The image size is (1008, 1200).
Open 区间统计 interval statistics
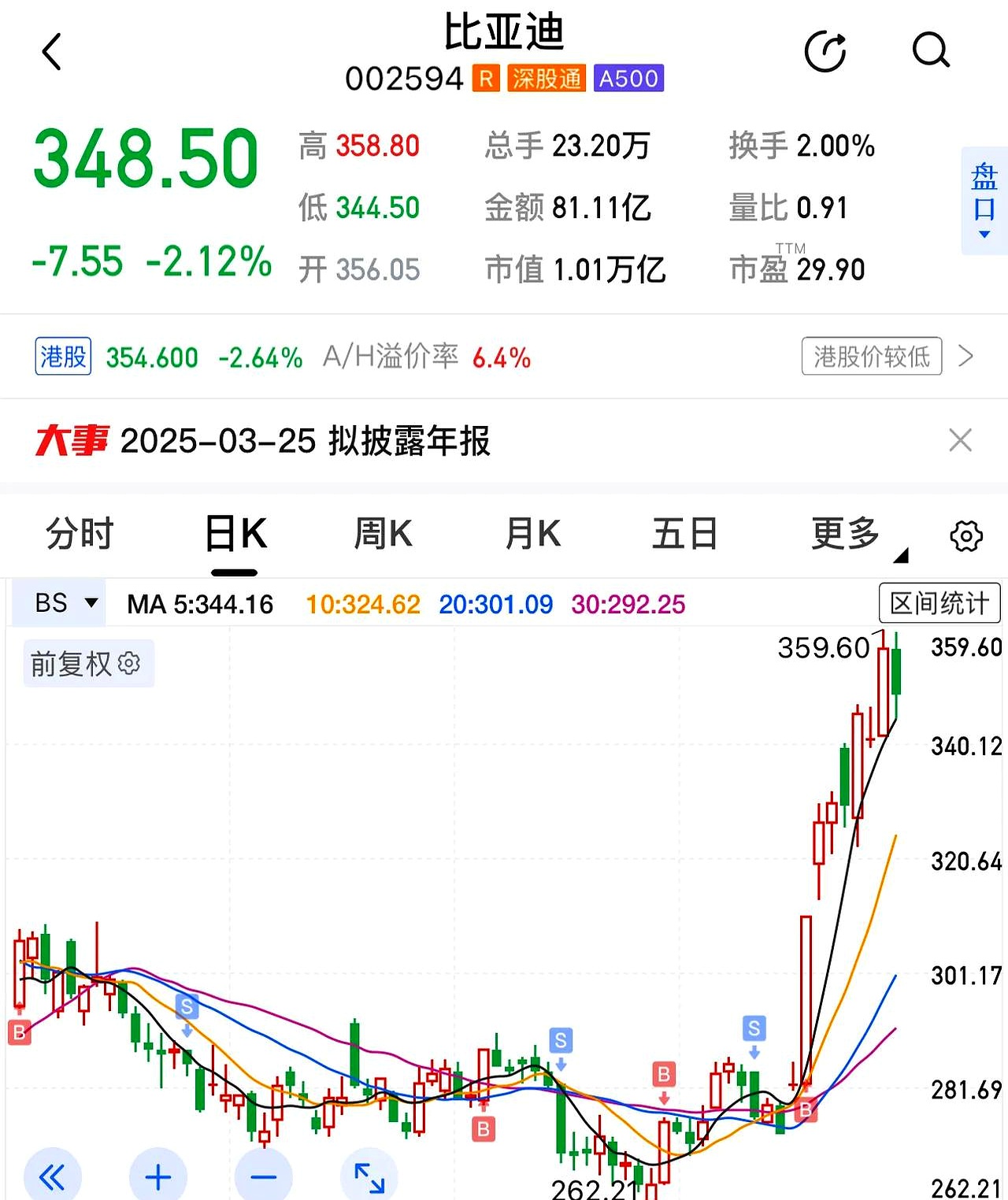click(939, 603)
